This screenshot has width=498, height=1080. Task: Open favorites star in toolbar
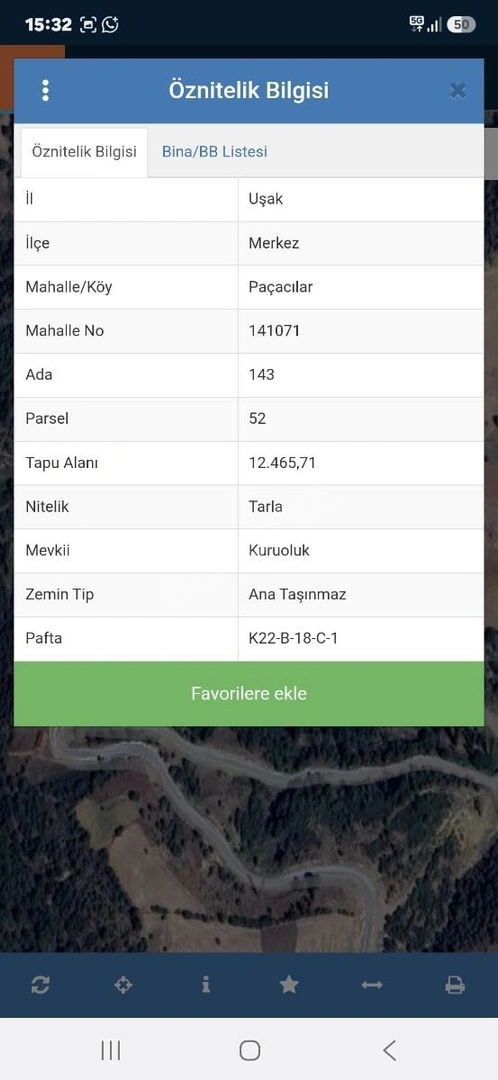[289, 985]
